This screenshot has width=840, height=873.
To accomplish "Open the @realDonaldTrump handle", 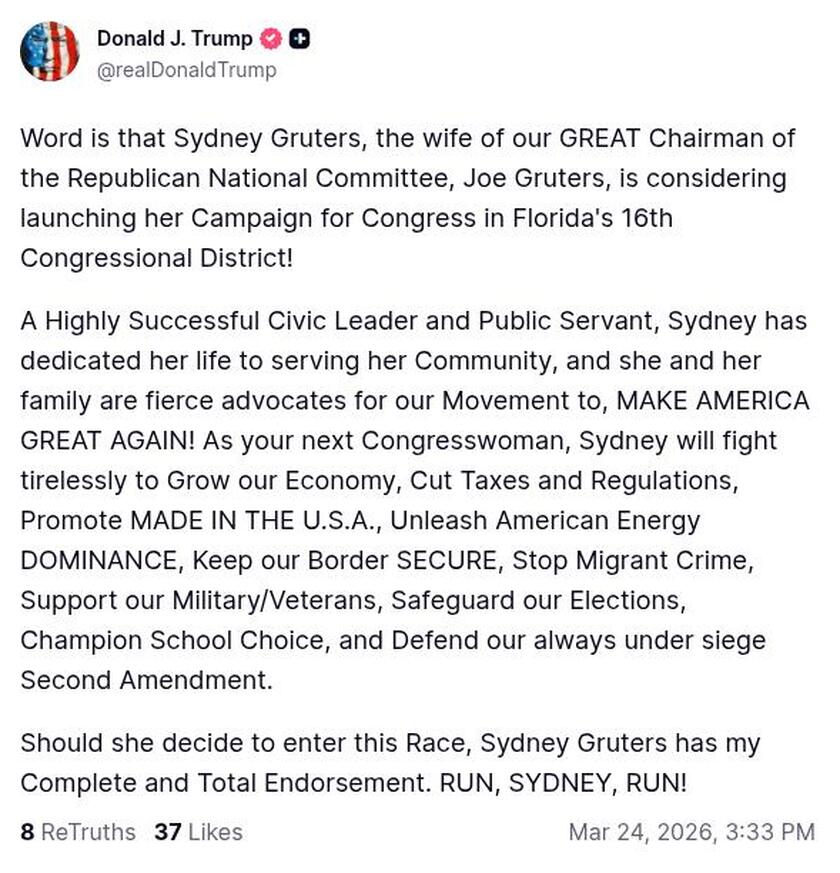I will pos(186,71).
